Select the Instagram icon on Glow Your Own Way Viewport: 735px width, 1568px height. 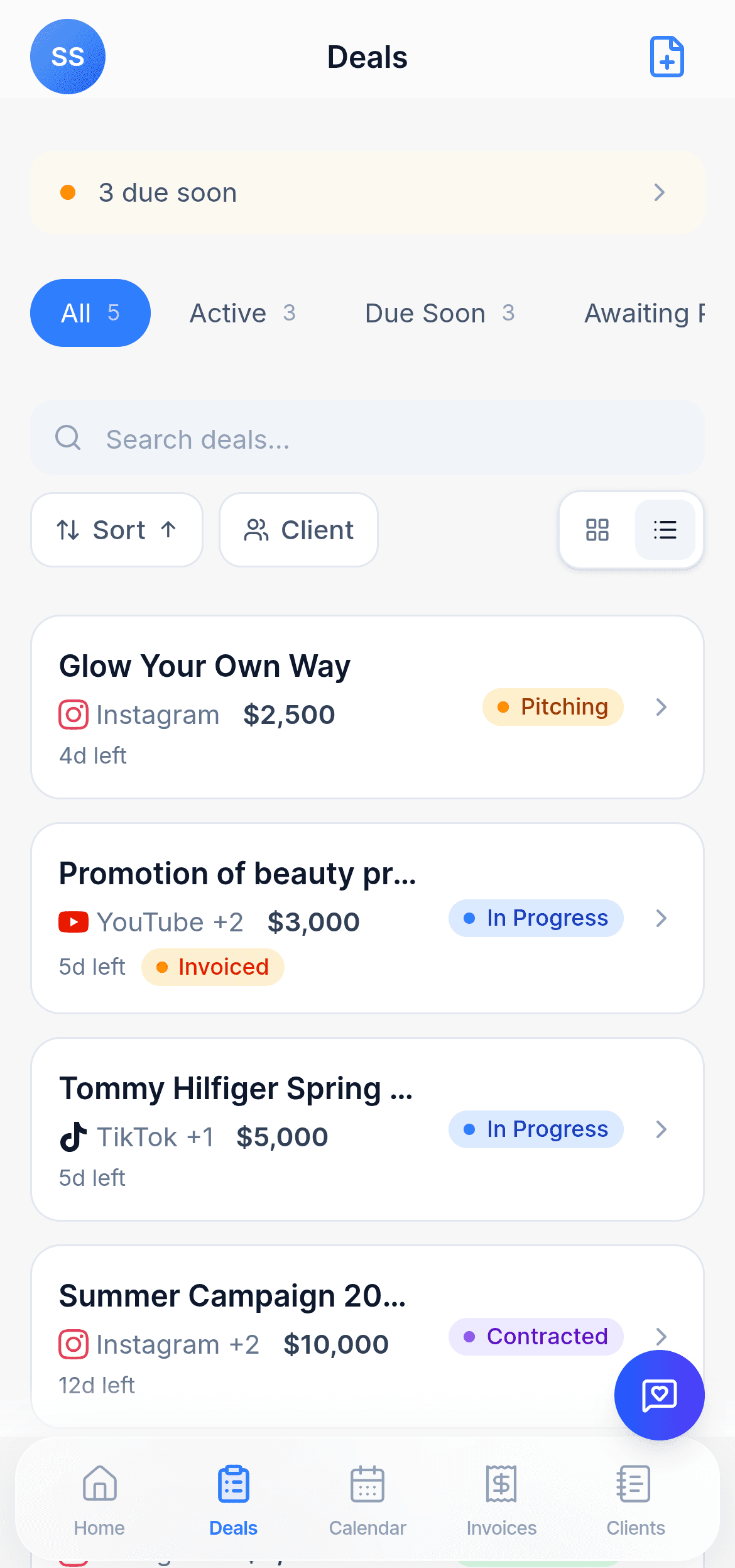73,714
